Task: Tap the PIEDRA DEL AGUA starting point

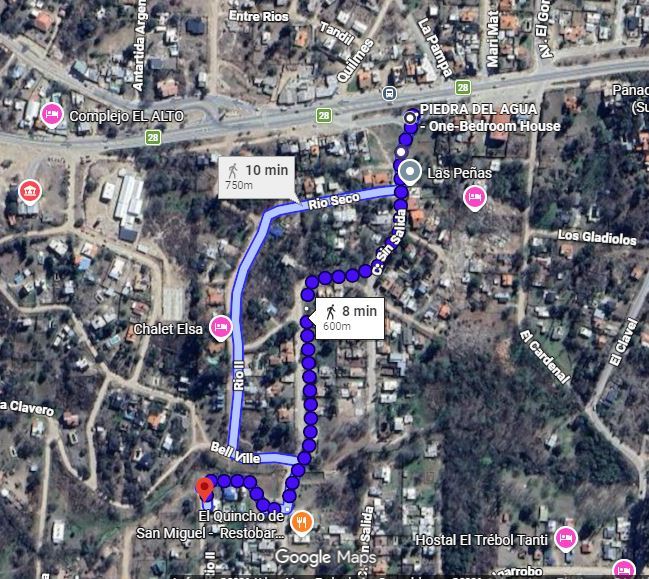Action: click(x=410, y=118)
